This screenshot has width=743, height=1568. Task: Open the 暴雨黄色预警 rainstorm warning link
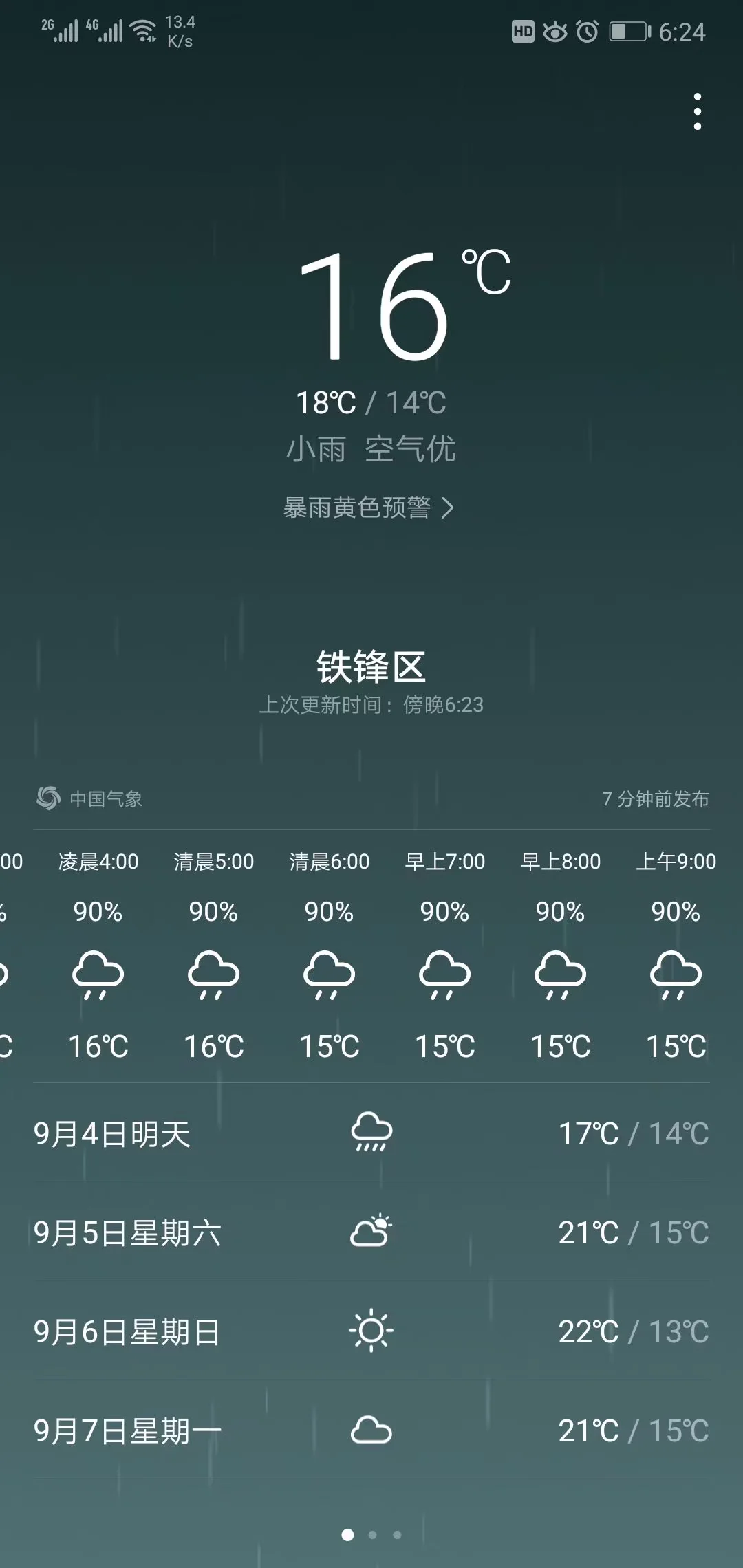click(369, 508)
